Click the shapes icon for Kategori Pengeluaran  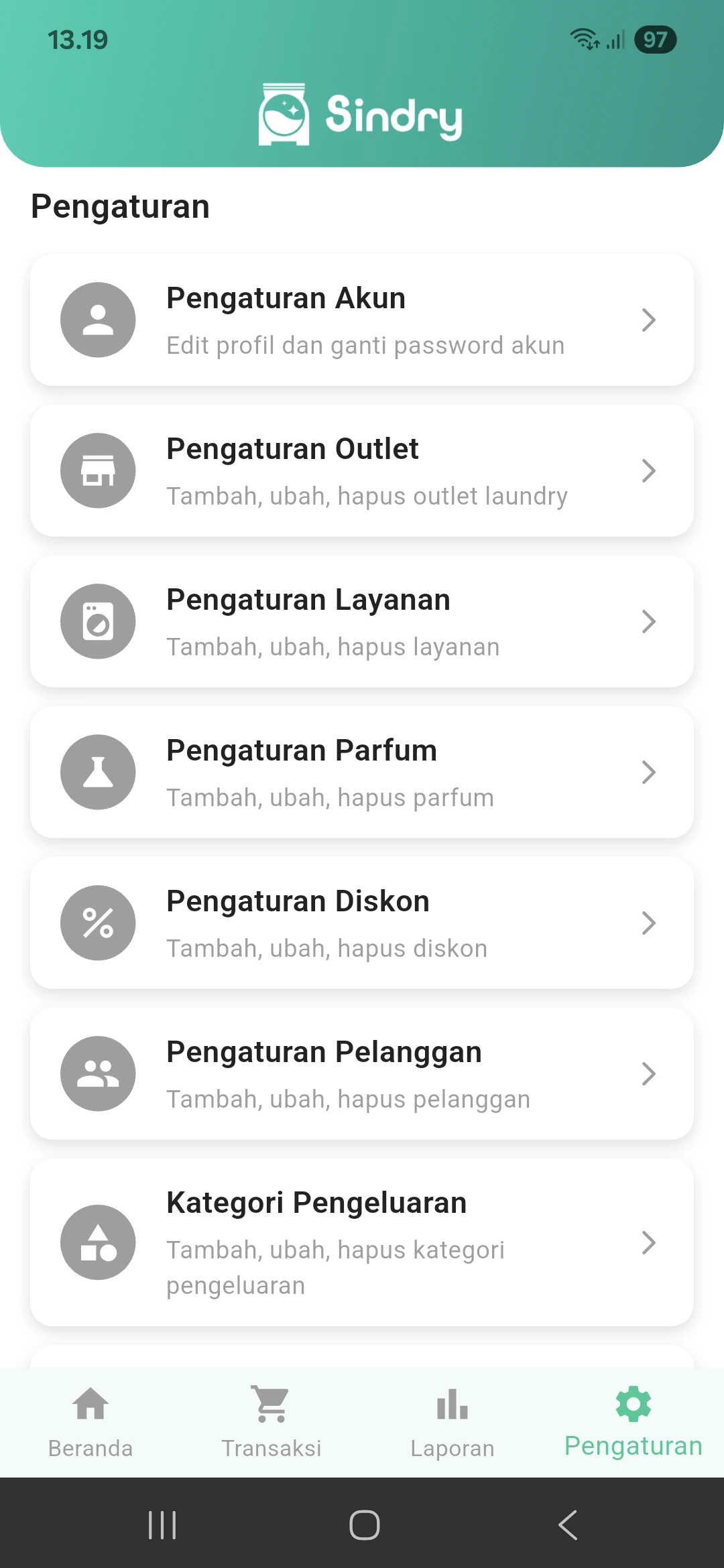98,1242
